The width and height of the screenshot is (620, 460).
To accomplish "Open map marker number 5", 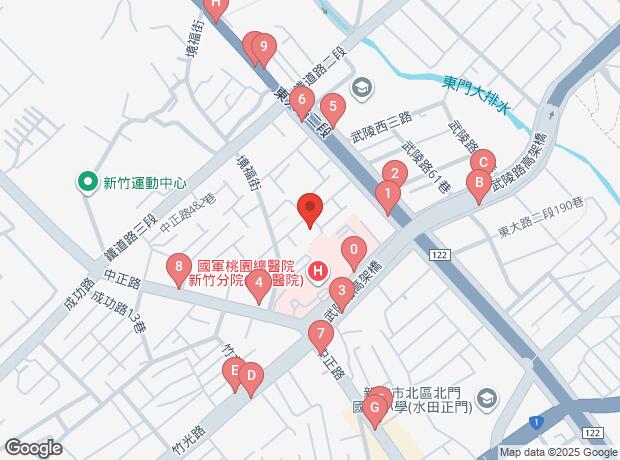I will click(332, 106).
